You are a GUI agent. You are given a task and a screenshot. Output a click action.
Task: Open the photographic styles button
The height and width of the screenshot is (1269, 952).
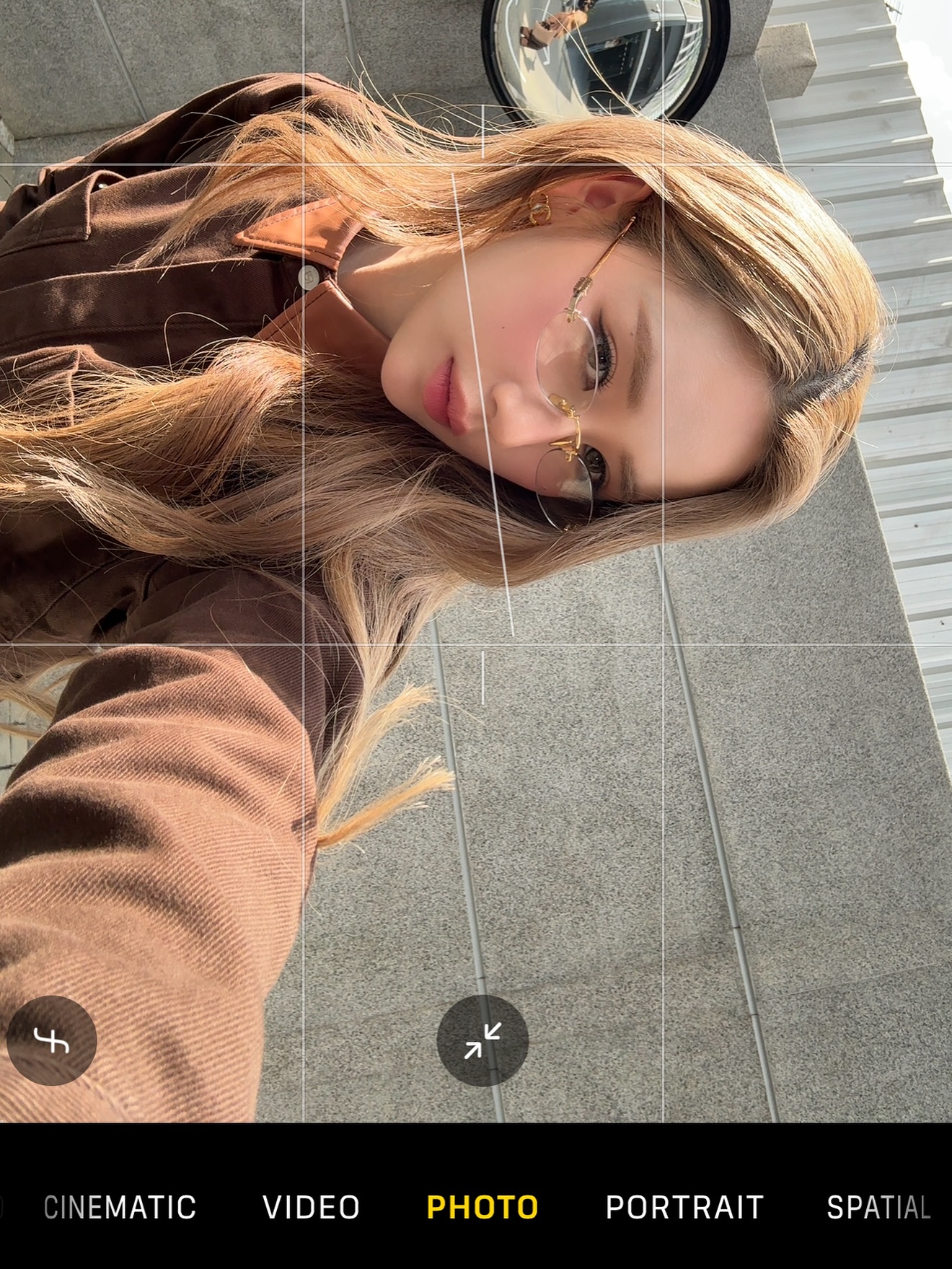(x=51, y=1040)
